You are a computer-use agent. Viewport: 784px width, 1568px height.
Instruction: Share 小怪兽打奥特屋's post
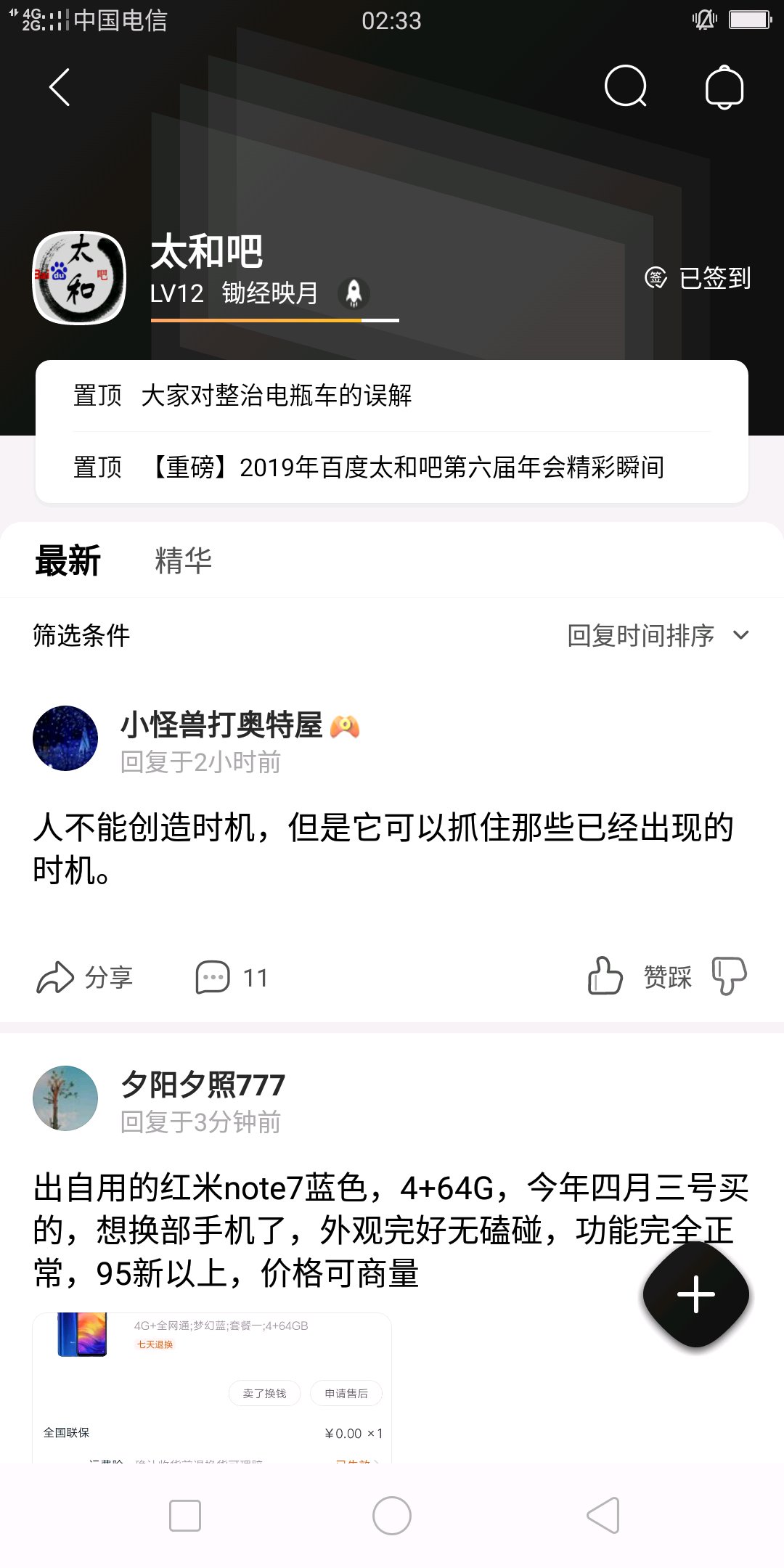[x=84, y=977]
